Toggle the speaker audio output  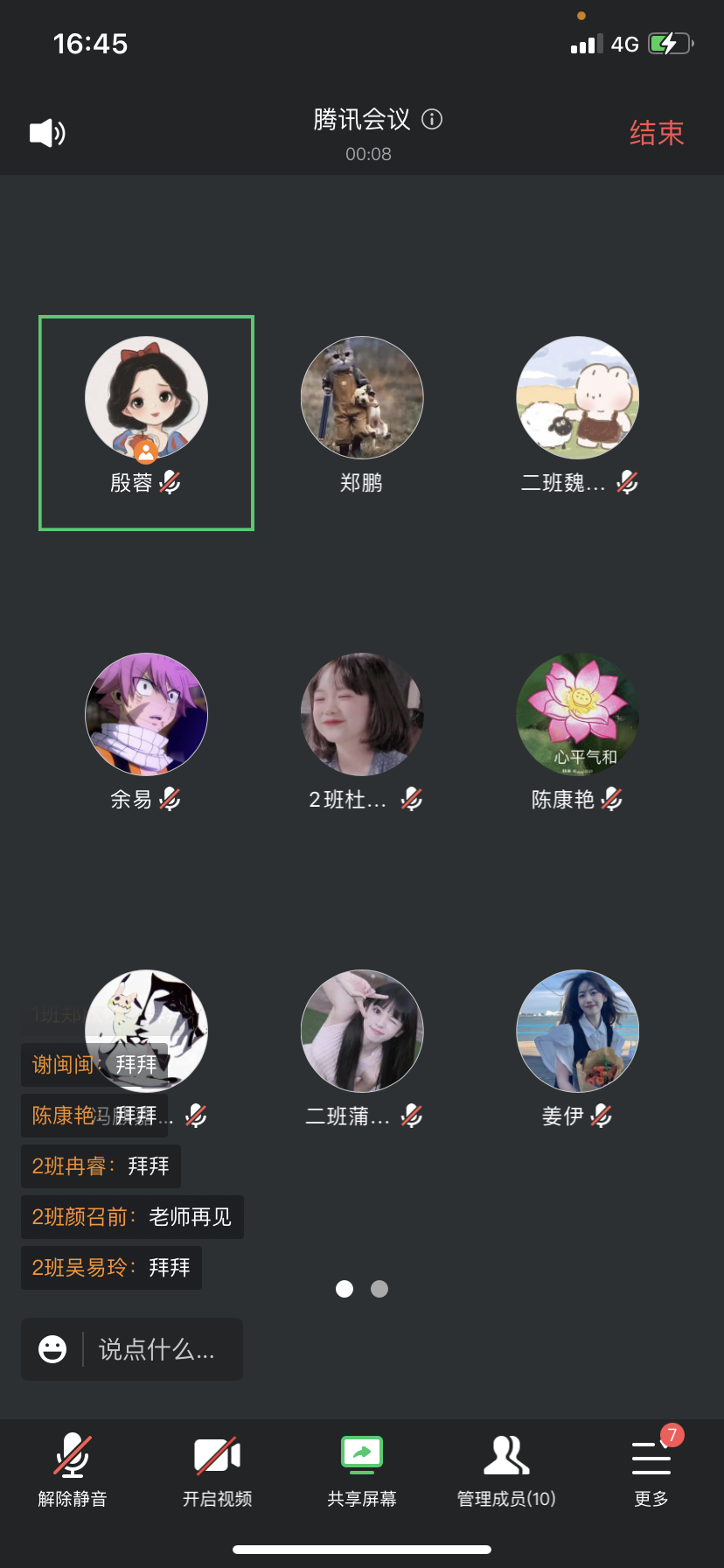(47, 133)
